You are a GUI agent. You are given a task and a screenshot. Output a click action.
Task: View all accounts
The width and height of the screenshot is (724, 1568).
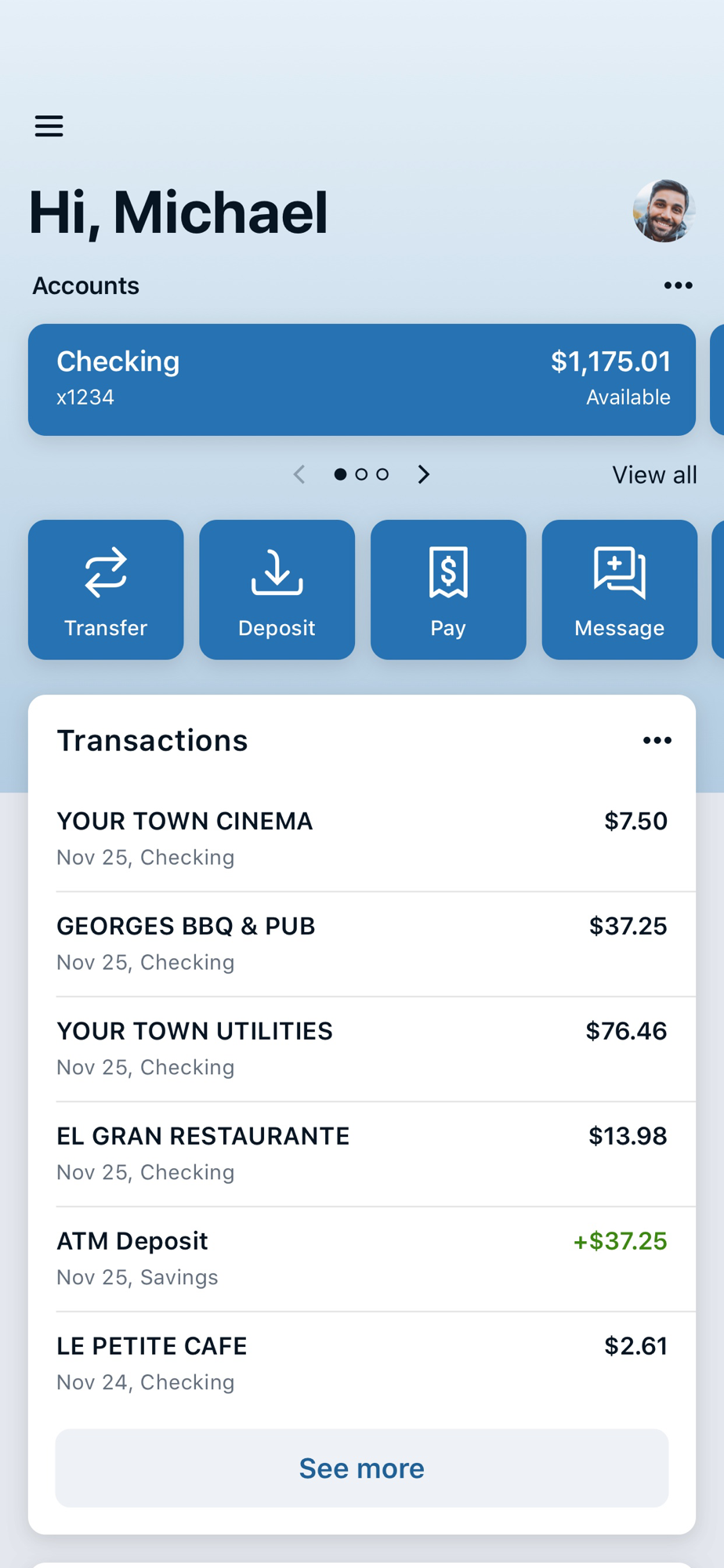654,475
